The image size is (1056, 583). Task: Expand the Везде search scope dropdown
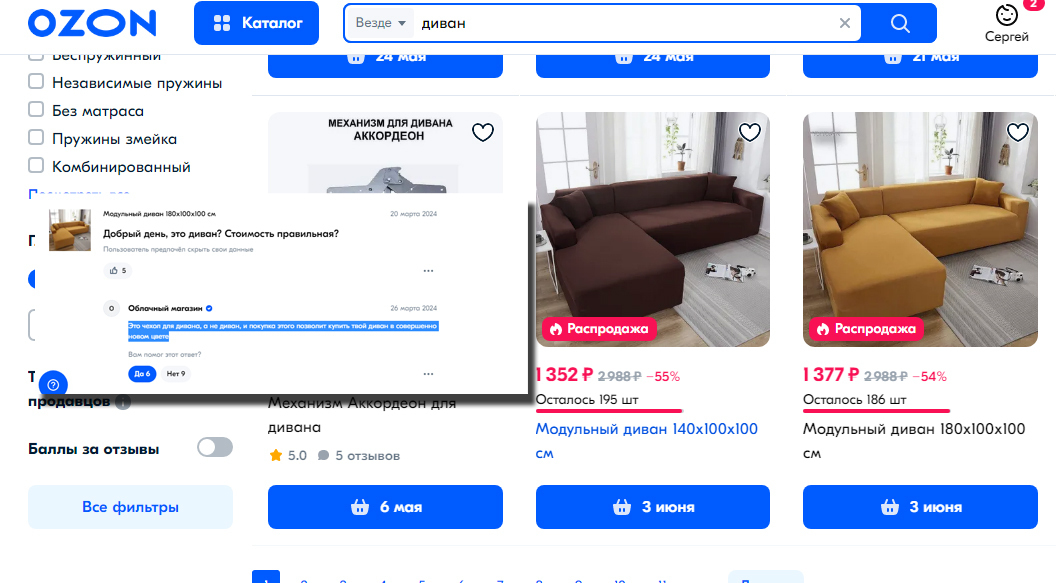pos(382,23)
